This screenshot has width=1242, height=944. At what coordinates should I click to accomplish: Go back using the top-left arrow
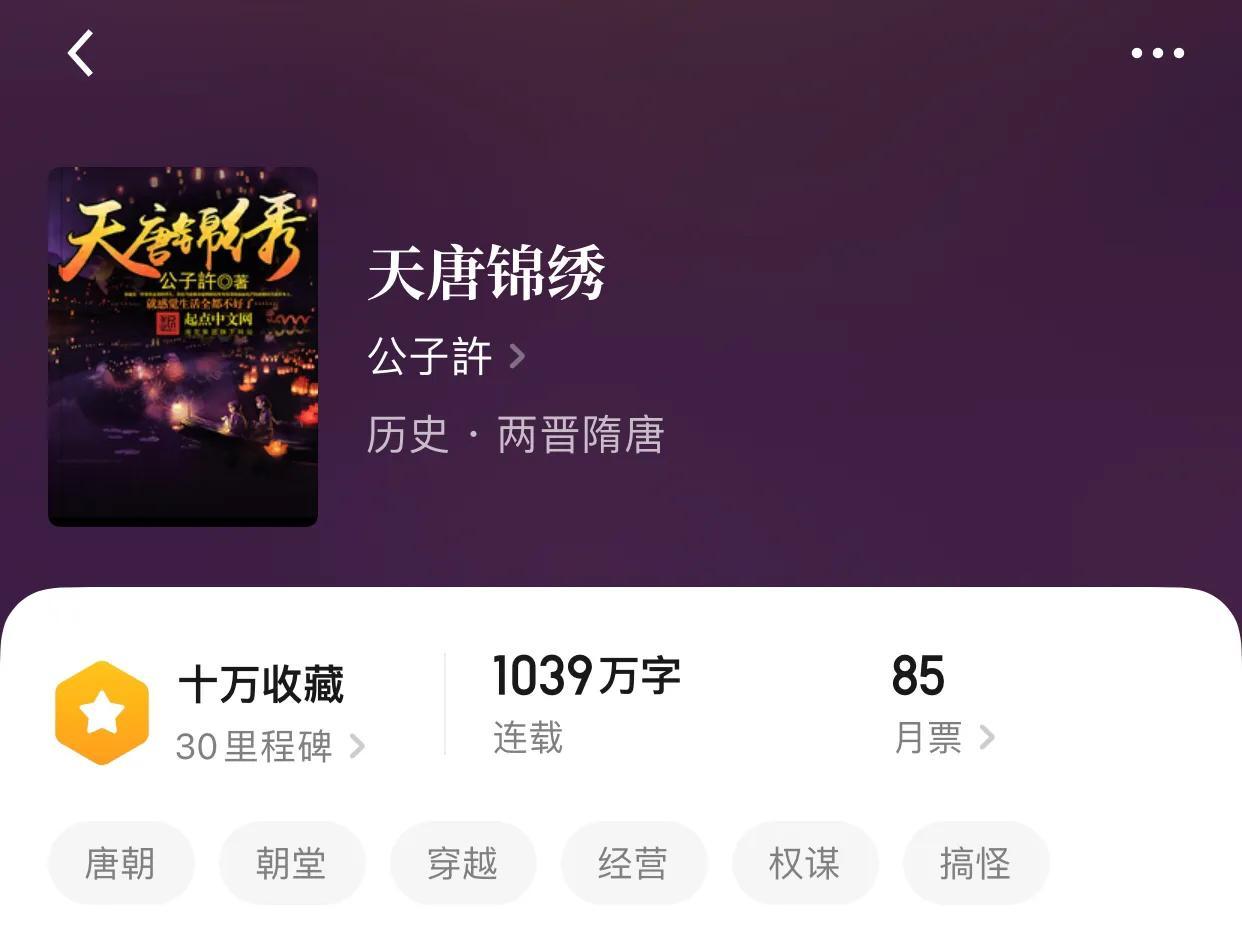pyautogui.click(x=80, y=53)
